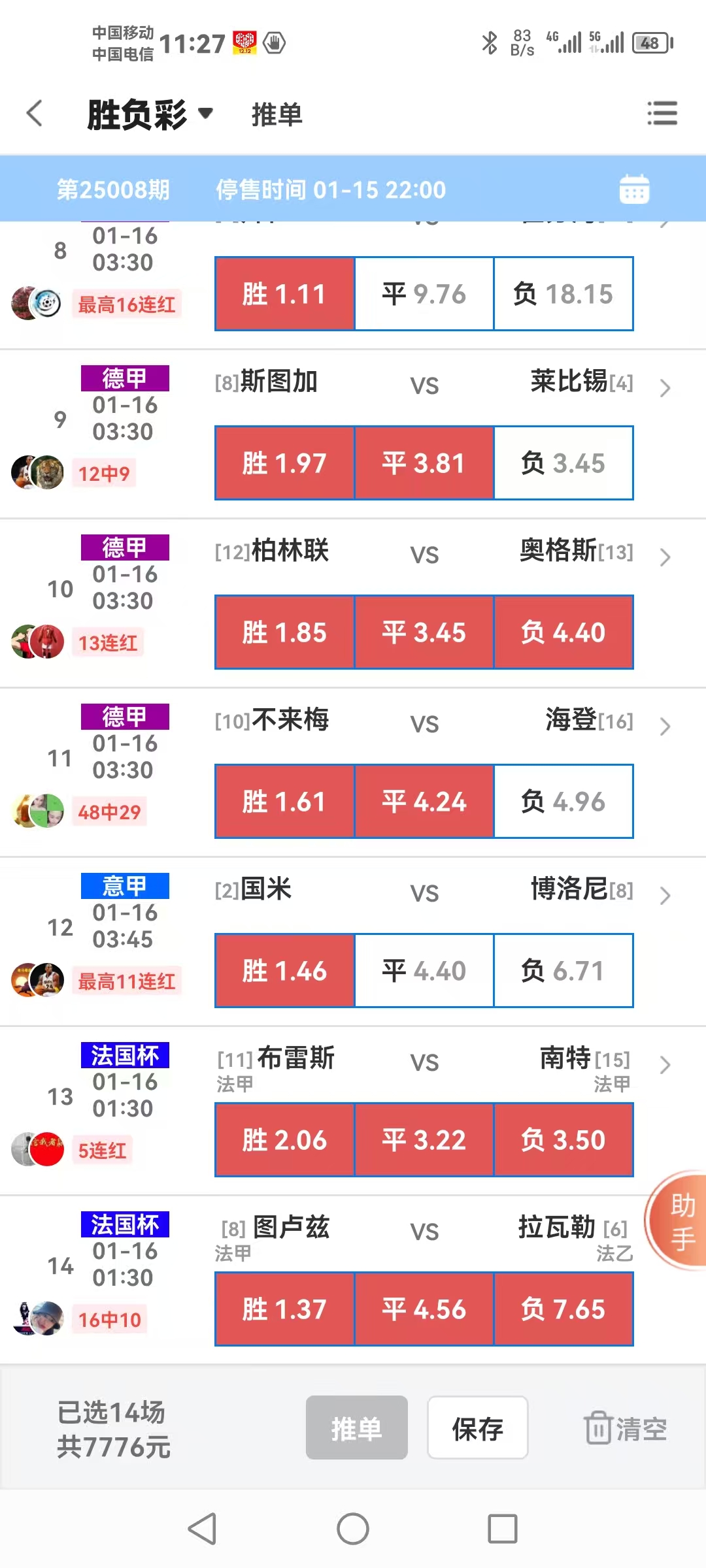Deselect 负 4.40 for 柏林联 vs 奥格斯
Viewport: 706px width, 1568px height.
pyautogui.click(x=563, y=632)
